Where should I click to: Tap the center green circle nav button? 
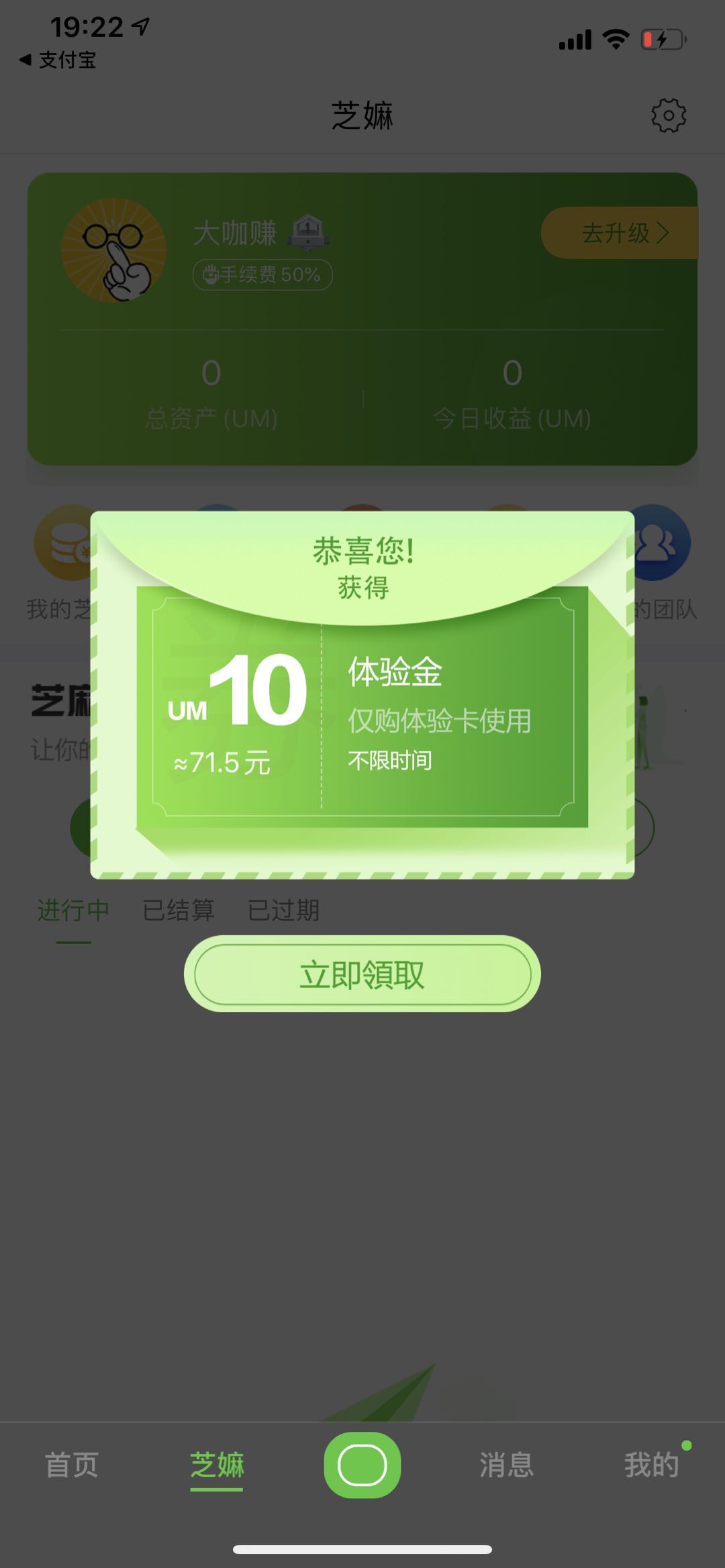click(x=362, y=1466)
